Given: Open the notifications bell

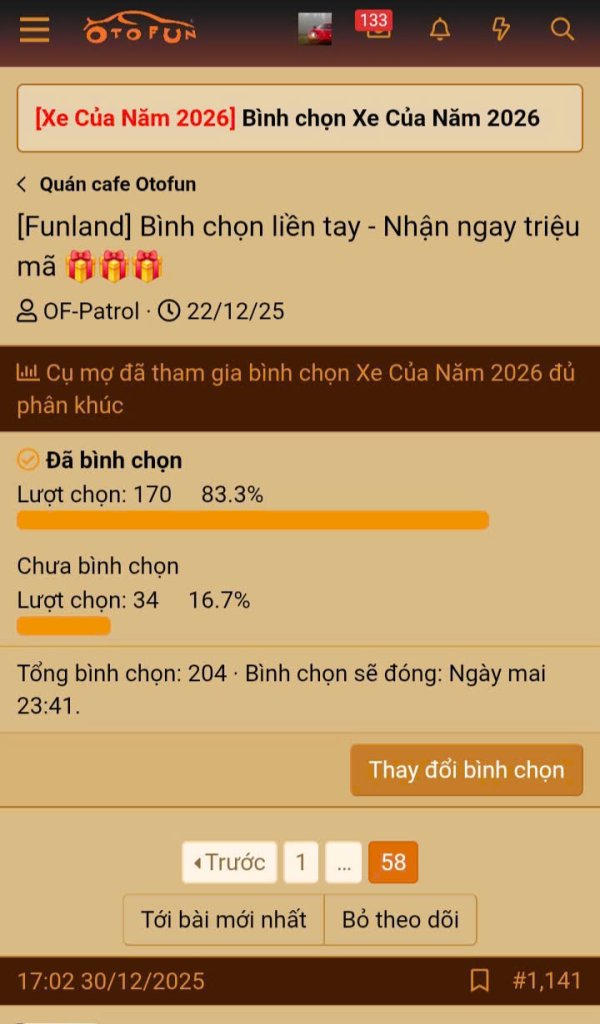Looking at the screenshot, I should coord(440,29).
